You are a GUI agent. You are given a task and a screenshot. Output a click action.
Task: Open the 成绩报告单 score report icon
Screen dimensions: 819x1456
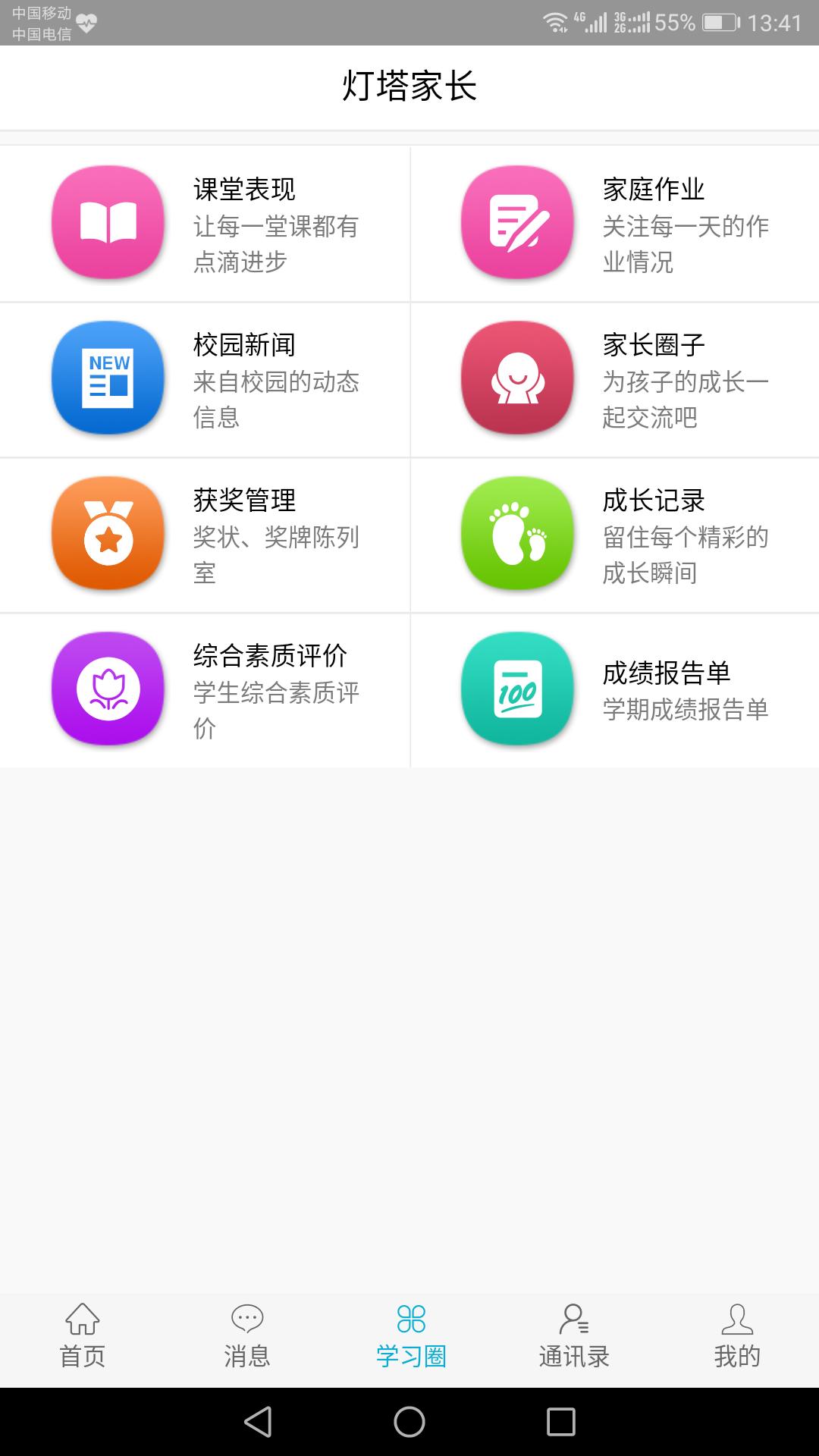pos(517,689)
